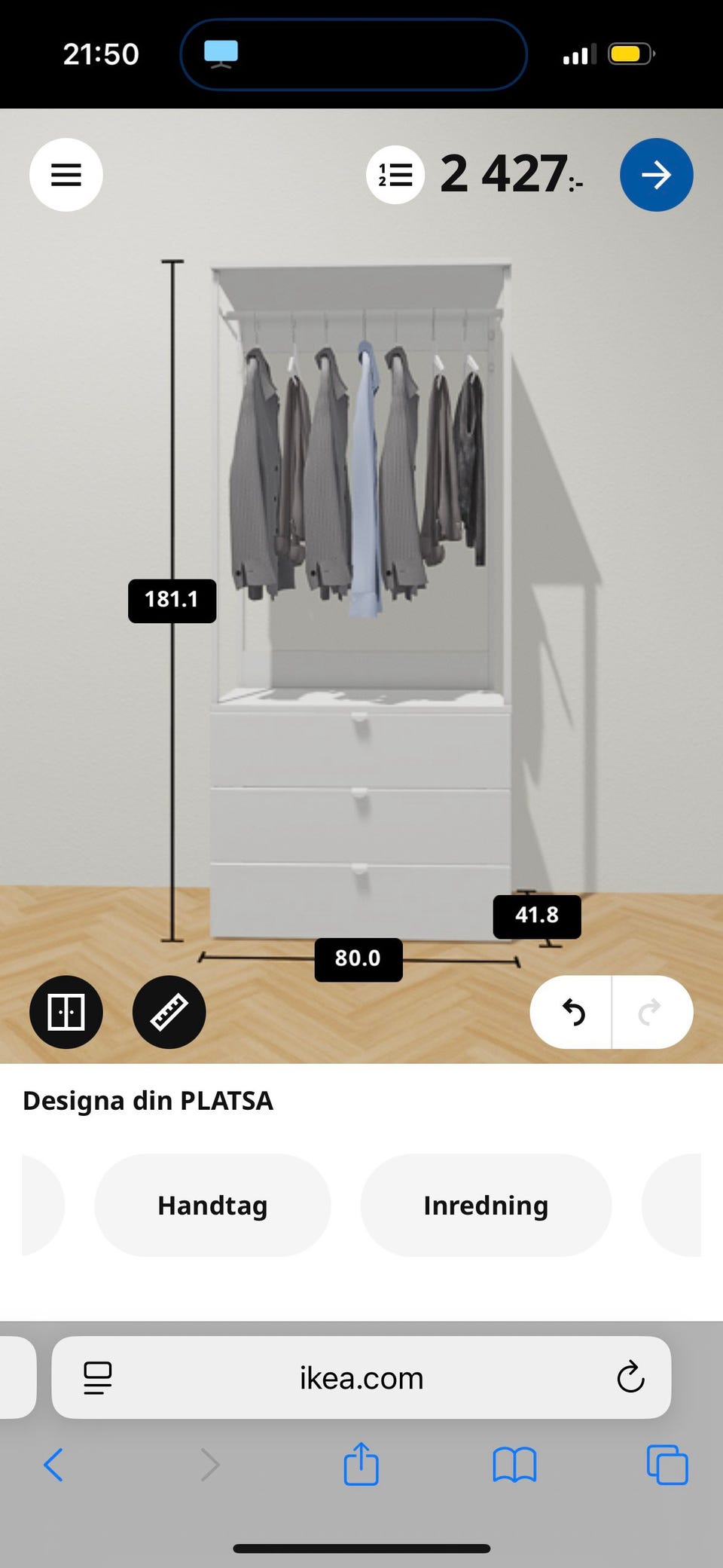Open the hamburger menu

coord(66,174)
